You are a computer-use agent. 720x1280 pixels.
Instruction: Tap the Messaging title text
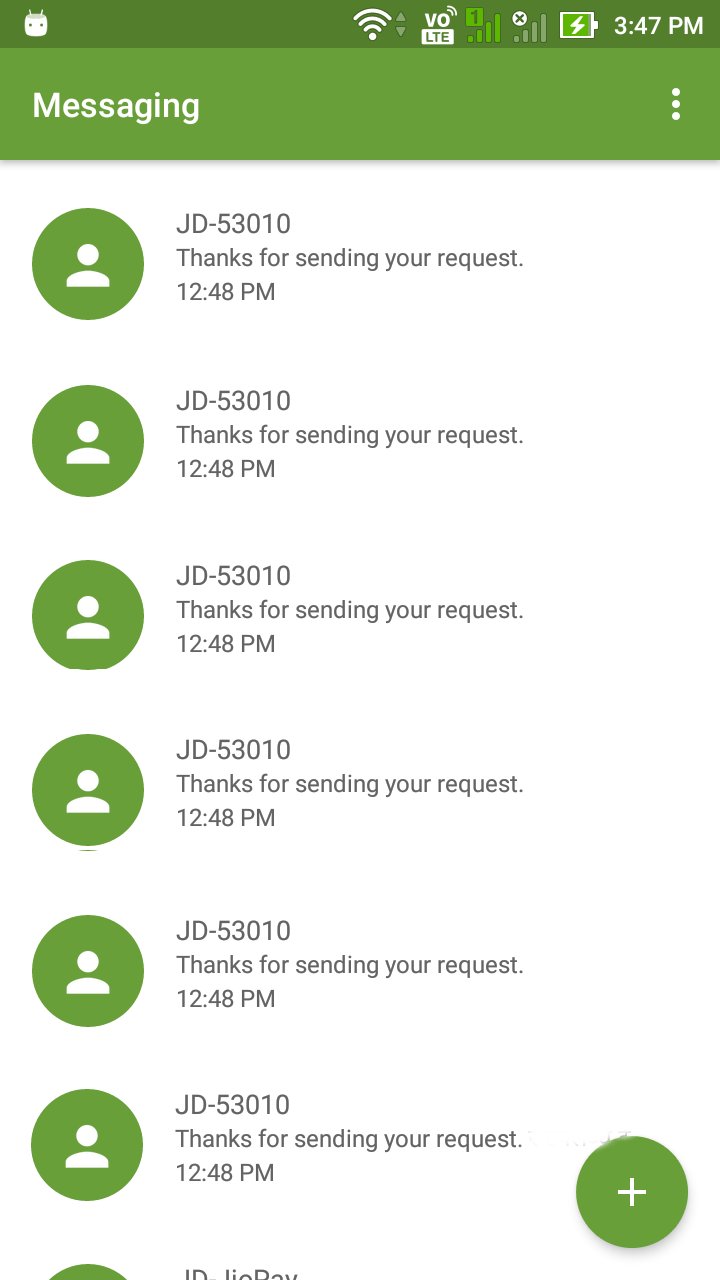coord(115,104)
